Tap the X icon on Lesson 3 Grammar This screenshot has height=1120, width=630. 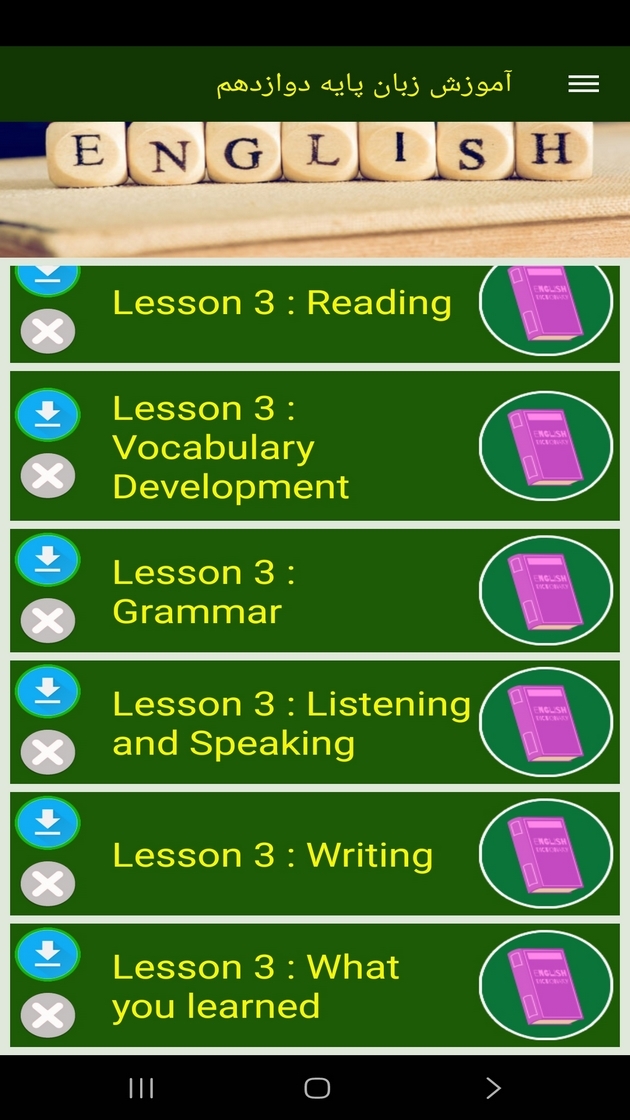(x=48, y=621)
